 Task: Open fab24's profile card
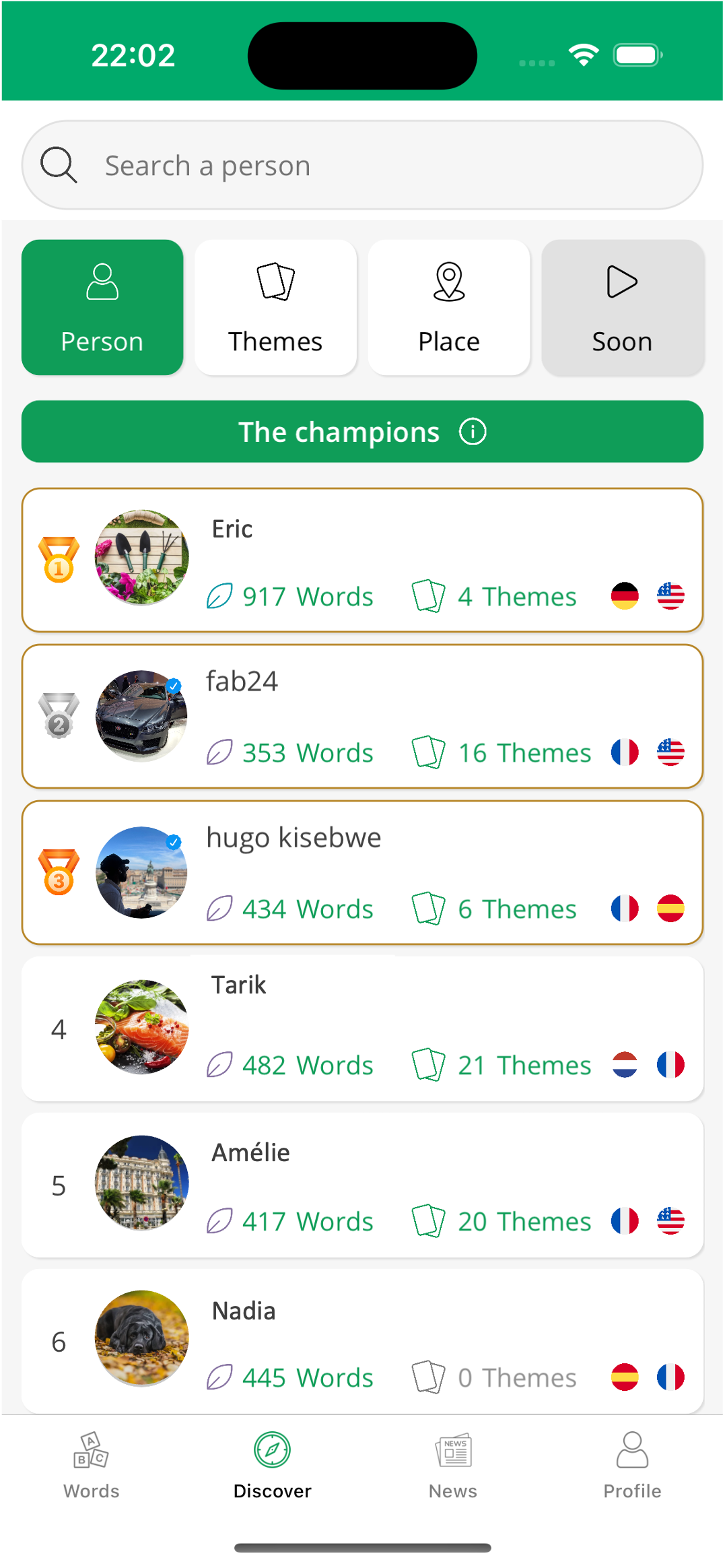tap(362, 717)
